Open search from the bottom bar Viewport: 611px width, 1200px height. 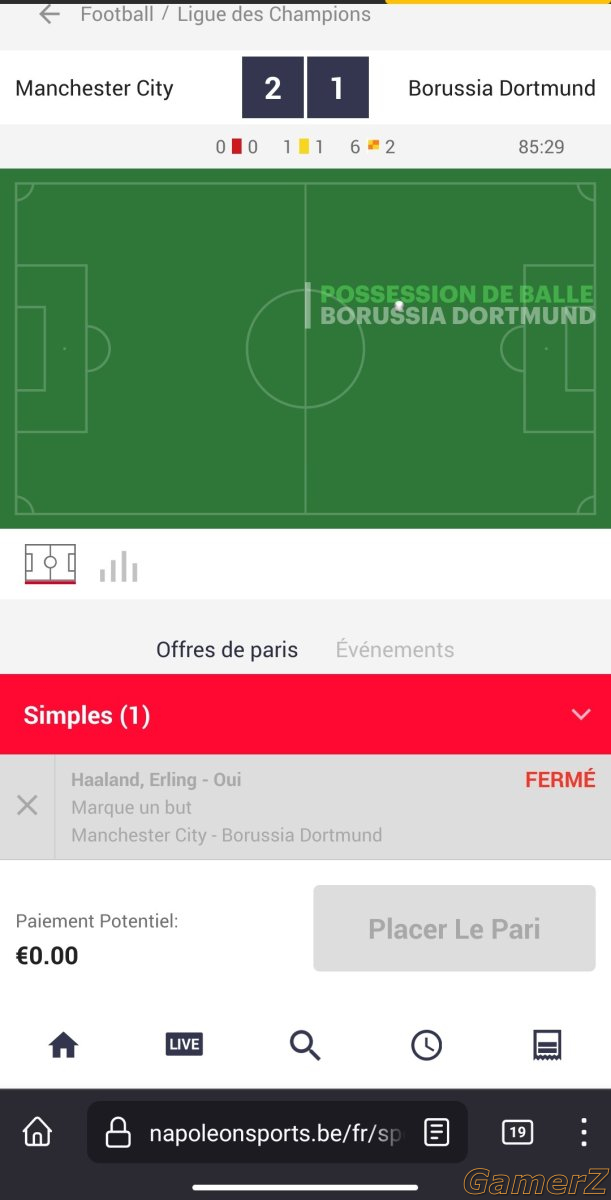[x=305, y=1045]
